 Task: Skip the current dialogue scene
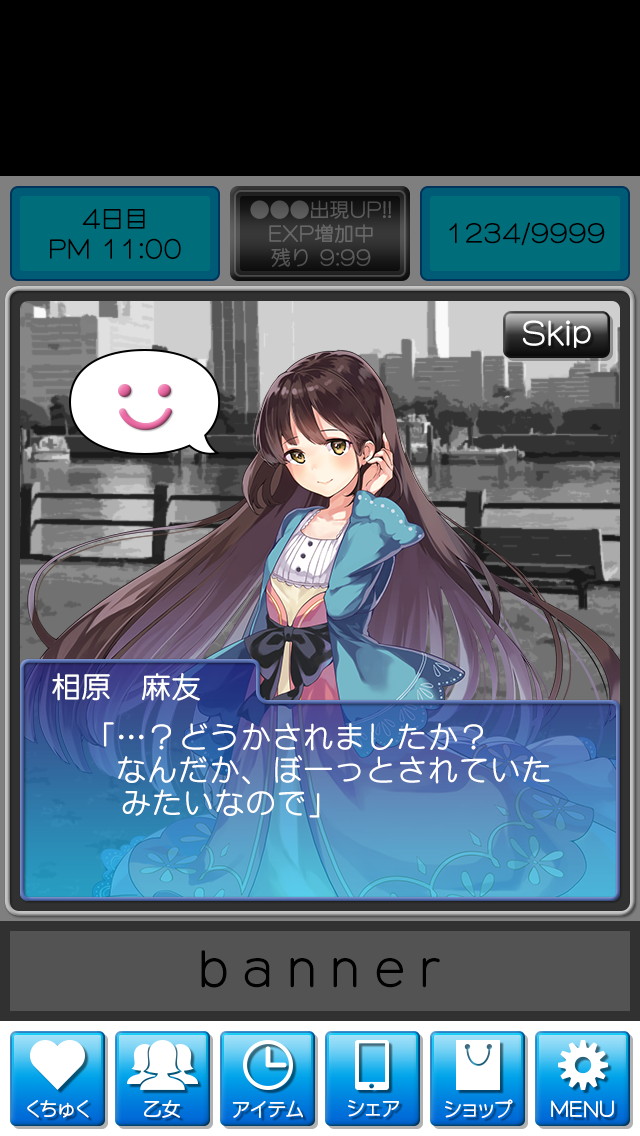557,335
